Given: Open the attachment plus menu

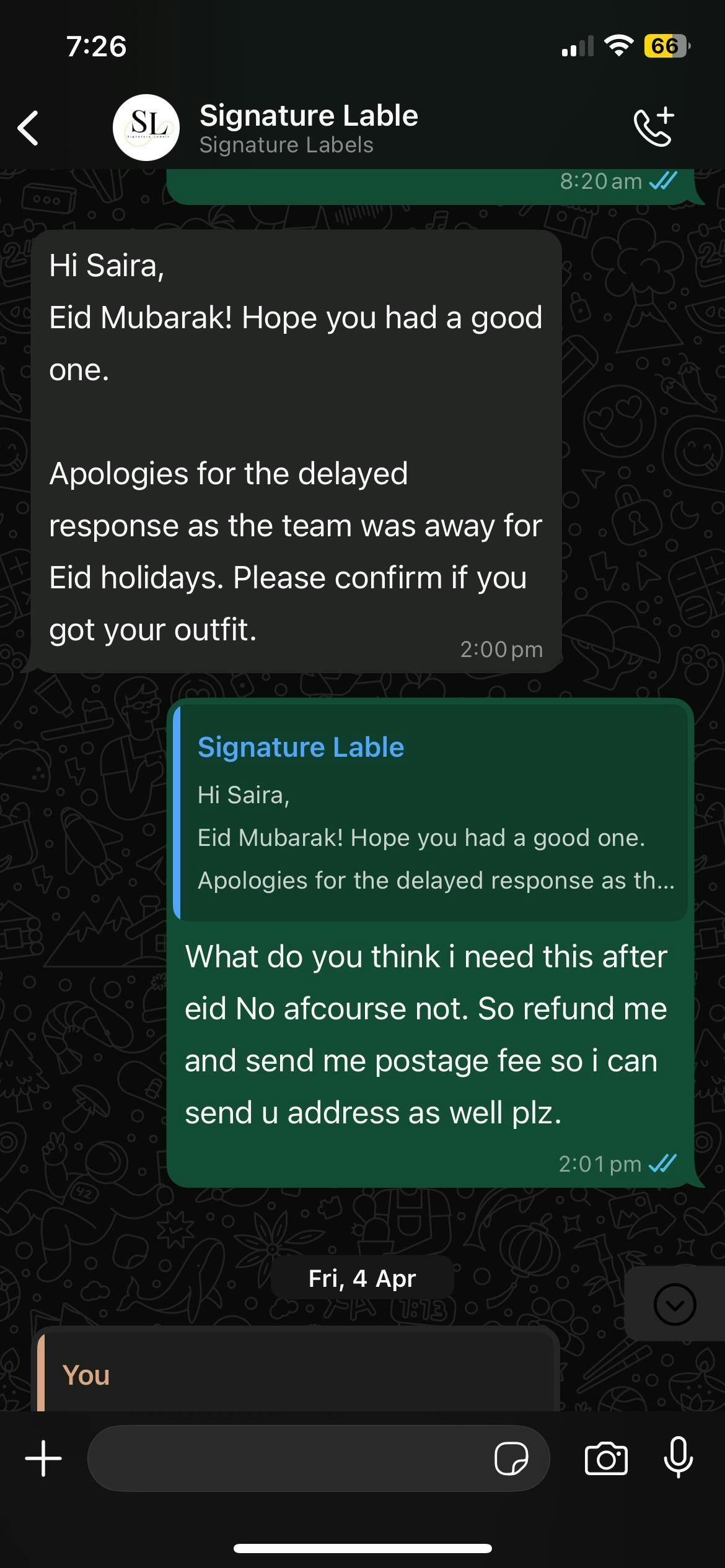Looking at the screenshot, I should 43,1458.
